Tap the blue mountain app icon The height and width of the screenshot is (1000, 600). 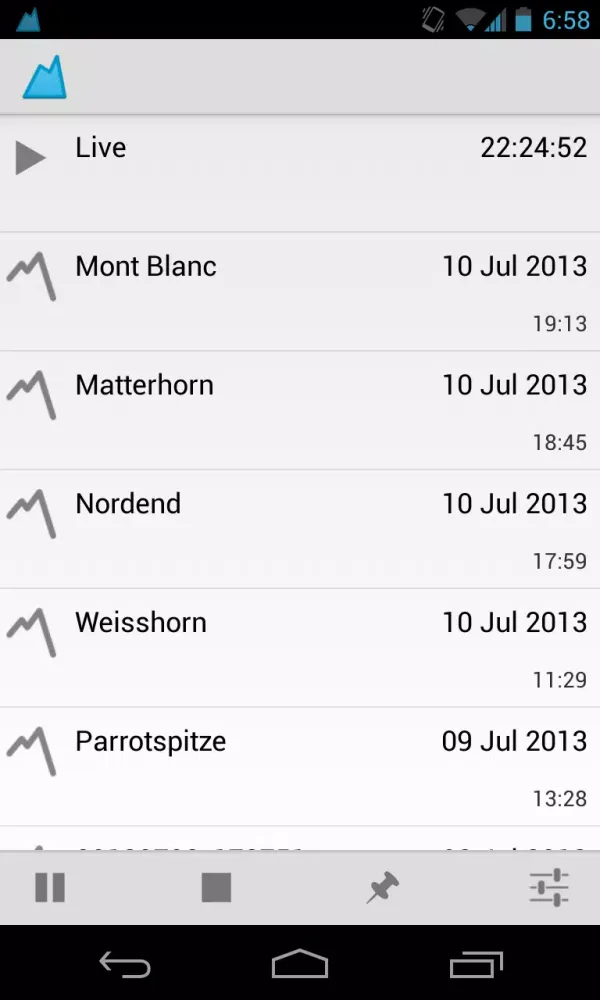point(45,77)
